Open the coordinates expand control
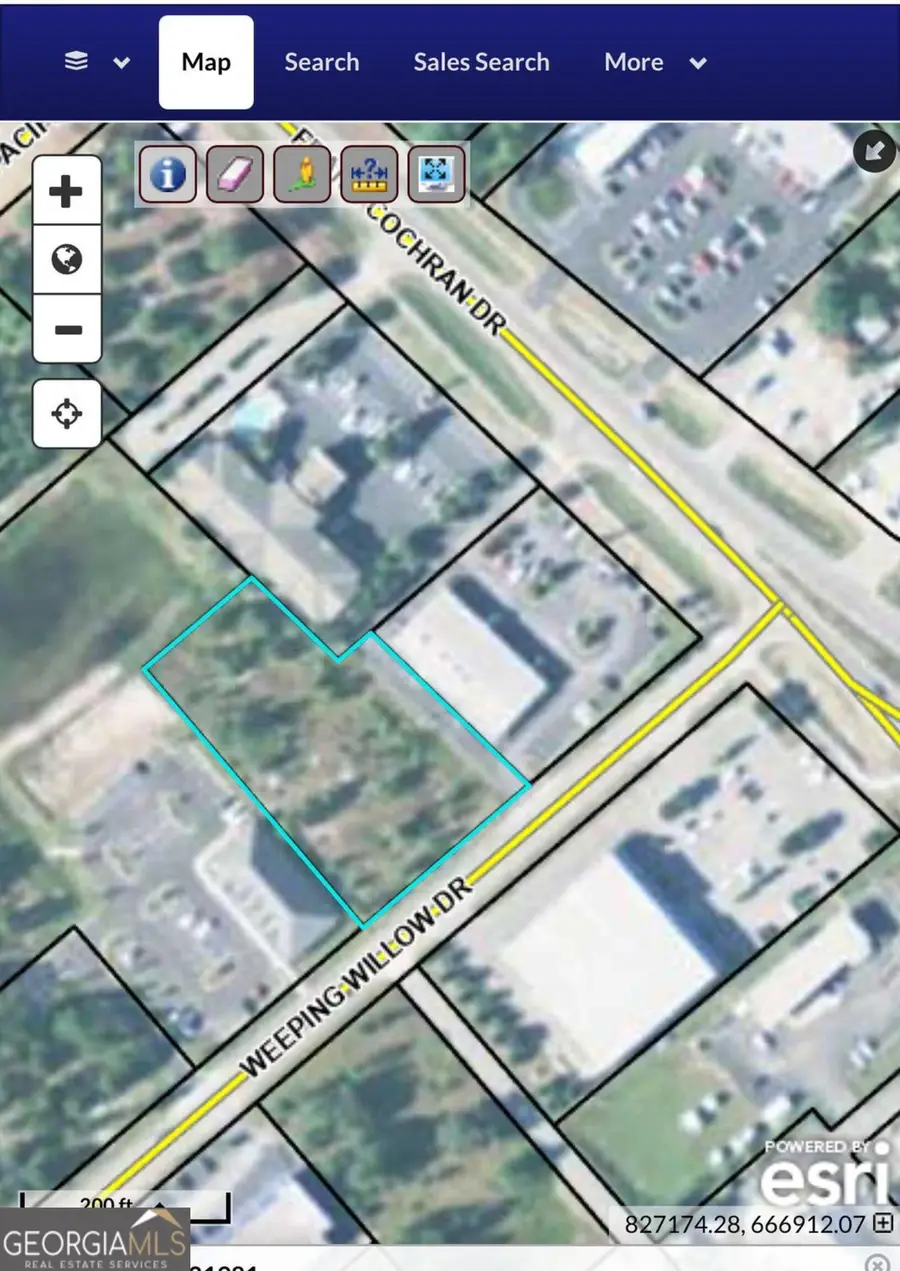The image size is (900, 1271). pos(884,1223)
